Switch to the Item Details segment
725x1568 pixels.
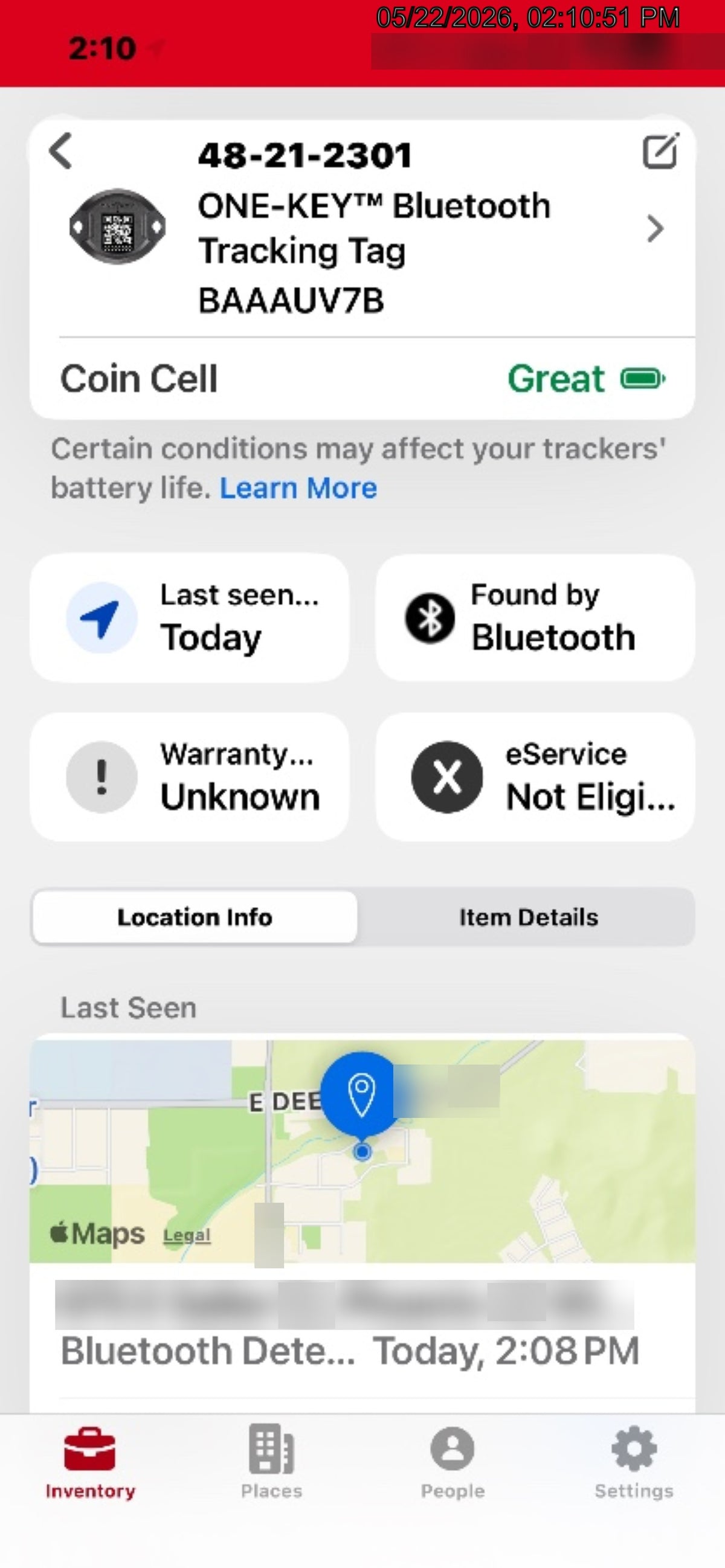[x=529, y=917]
